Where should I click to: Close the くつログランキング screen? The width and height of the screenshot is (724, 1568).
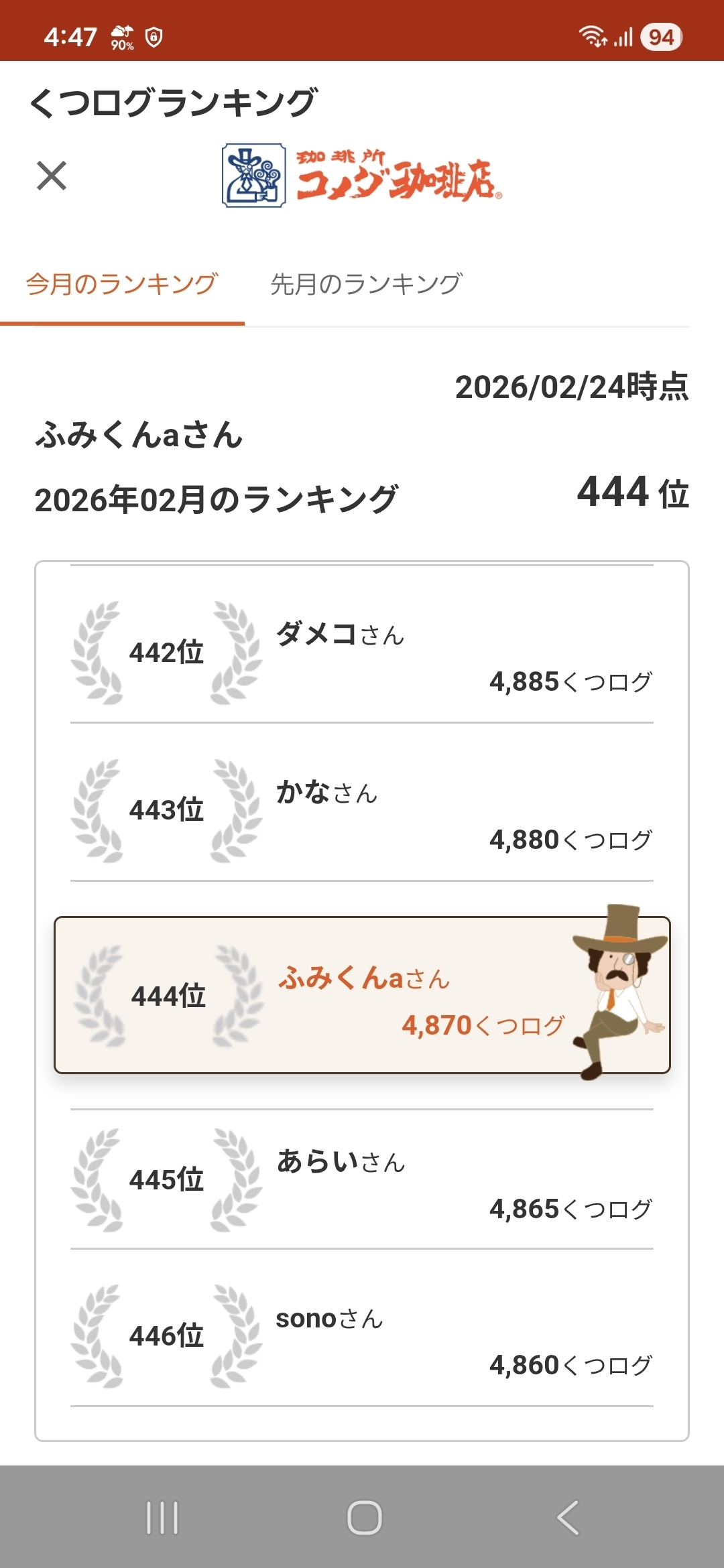(x=52, y=176)
